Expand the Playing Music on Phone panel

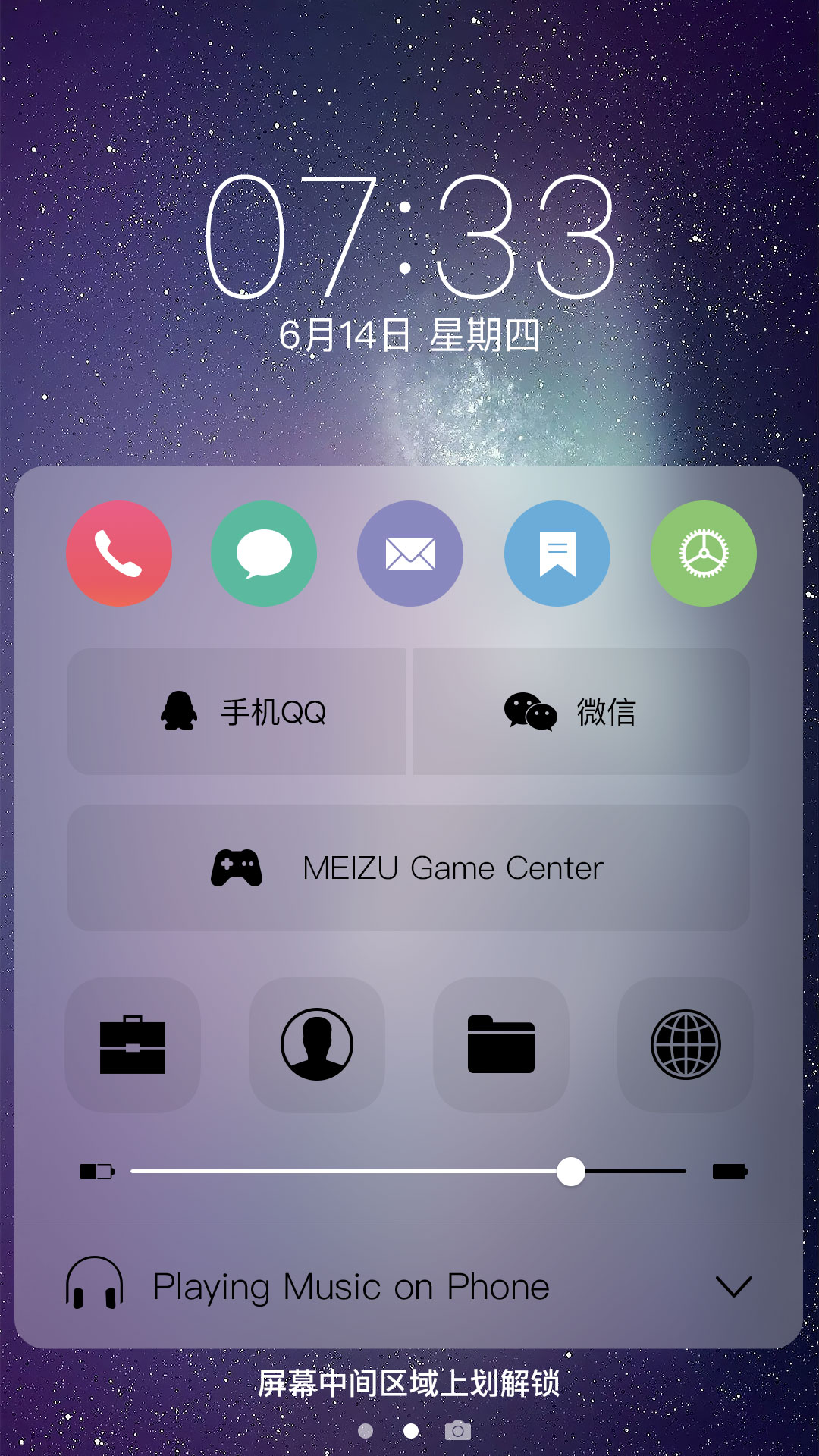click(733, 1286)
